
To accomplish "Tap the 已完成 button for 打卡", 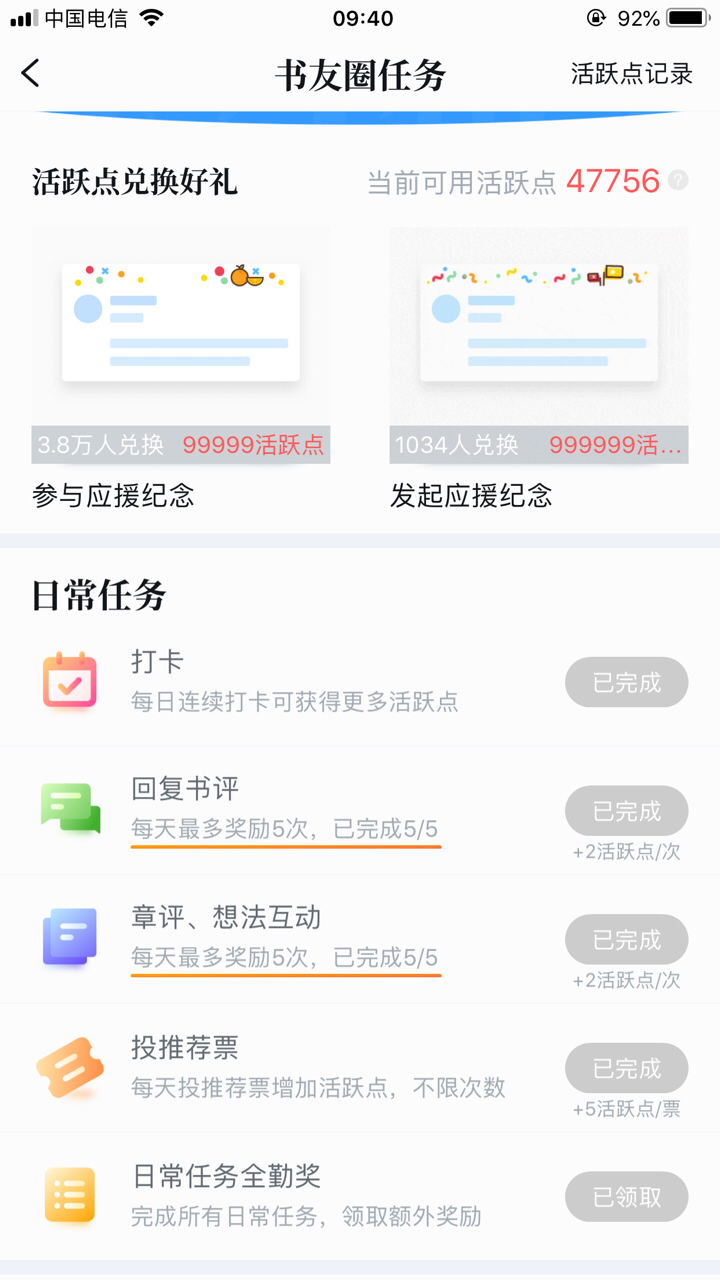I will pyautogui.click(x=627, y=683).
